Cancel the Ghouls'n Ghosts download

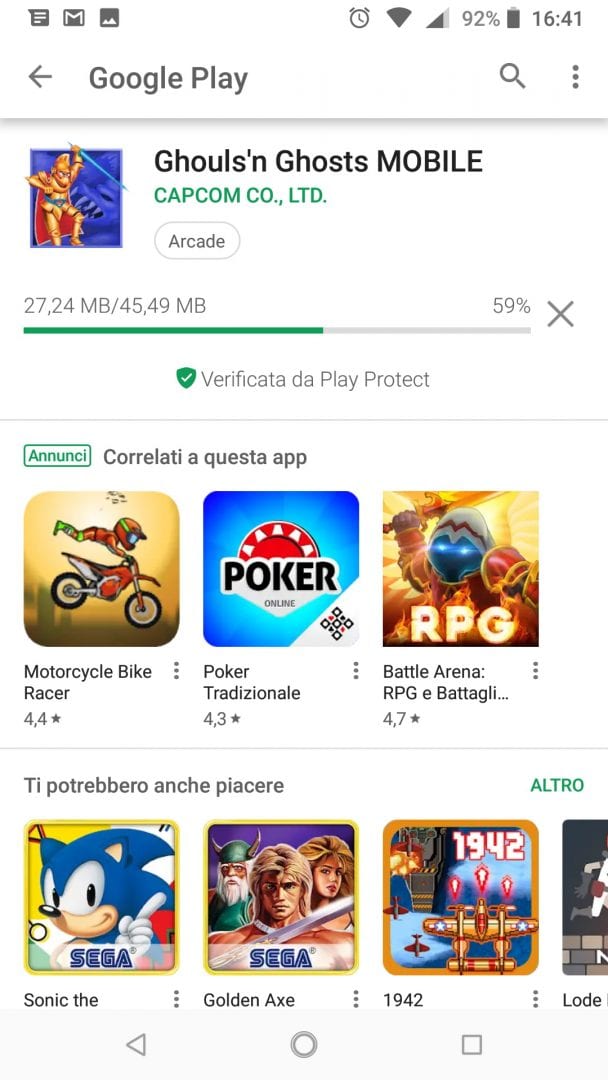[x=561, y=314]
